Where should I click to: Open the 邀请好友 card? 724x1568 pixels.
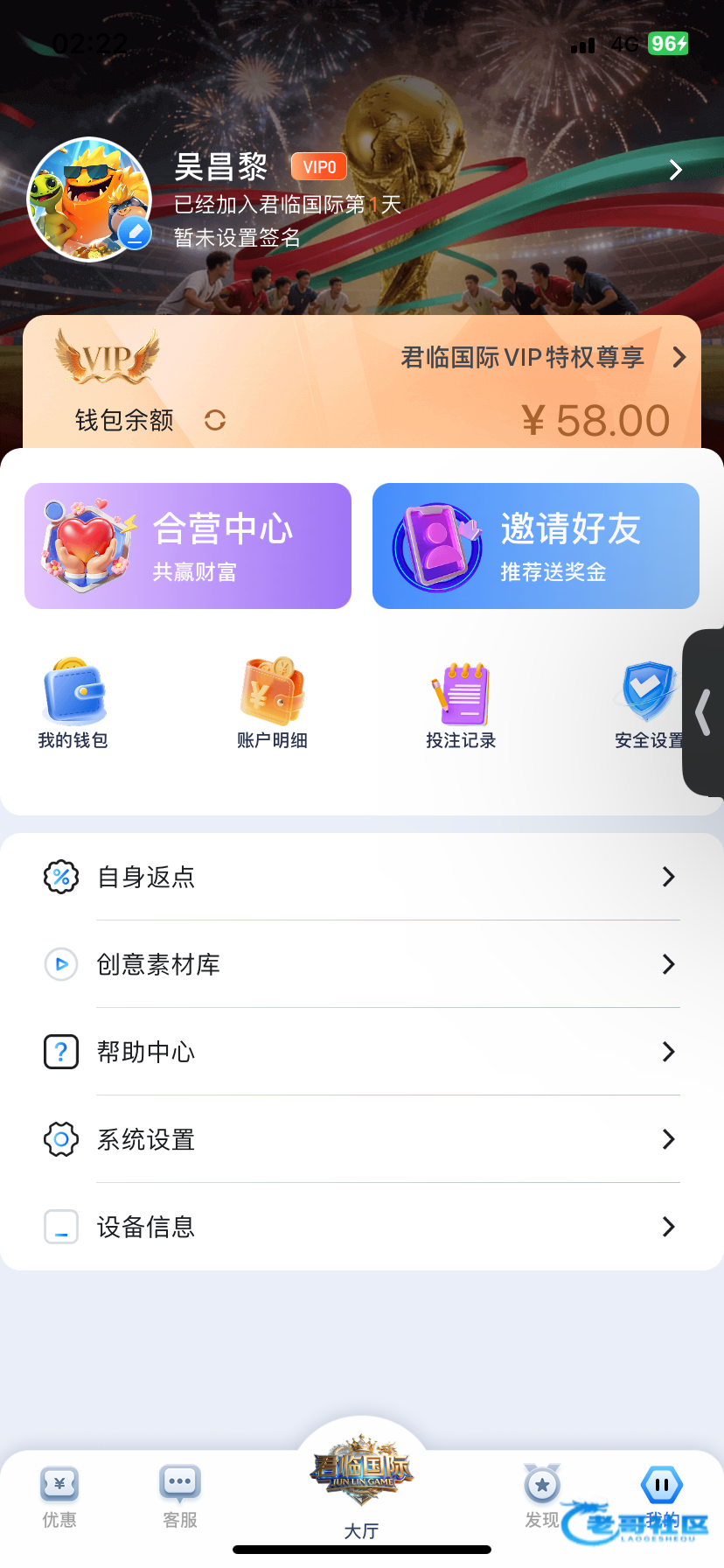pyautogui.click(x=535, y=546)
